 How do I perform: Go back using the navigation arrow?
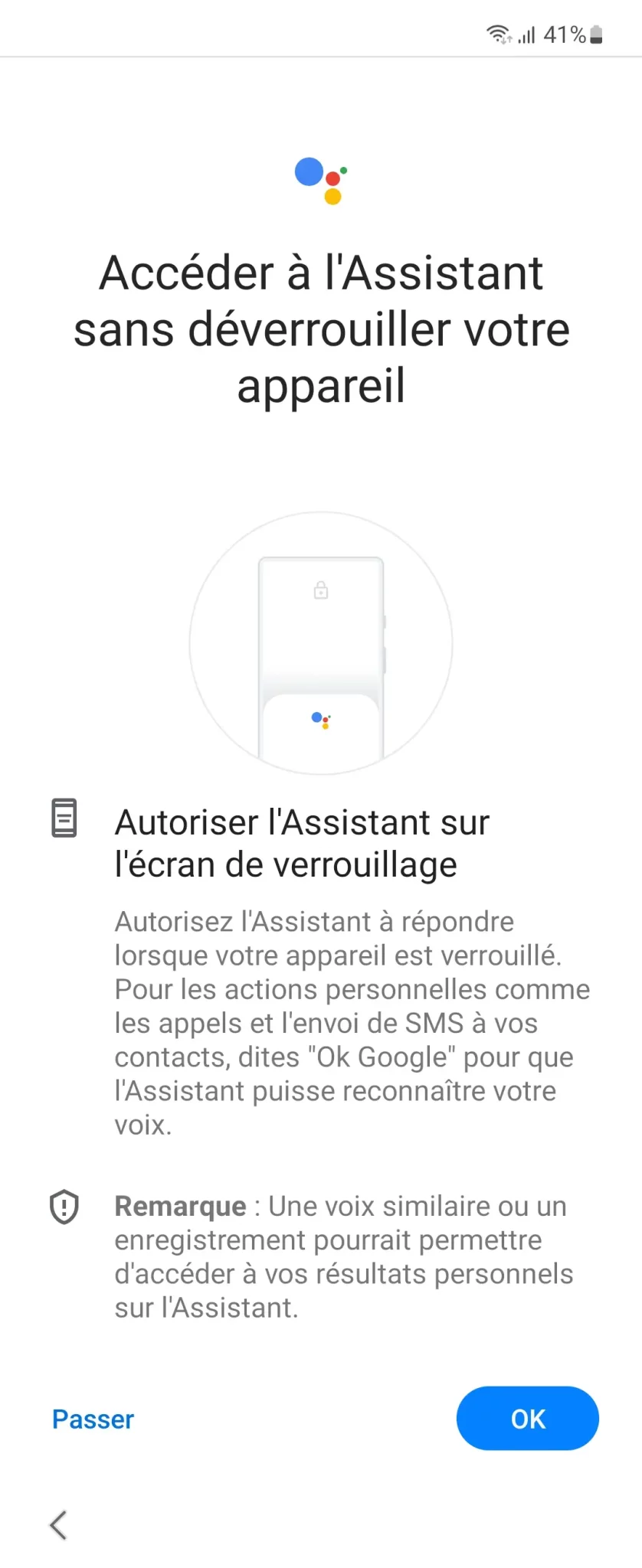(58, 1524)
